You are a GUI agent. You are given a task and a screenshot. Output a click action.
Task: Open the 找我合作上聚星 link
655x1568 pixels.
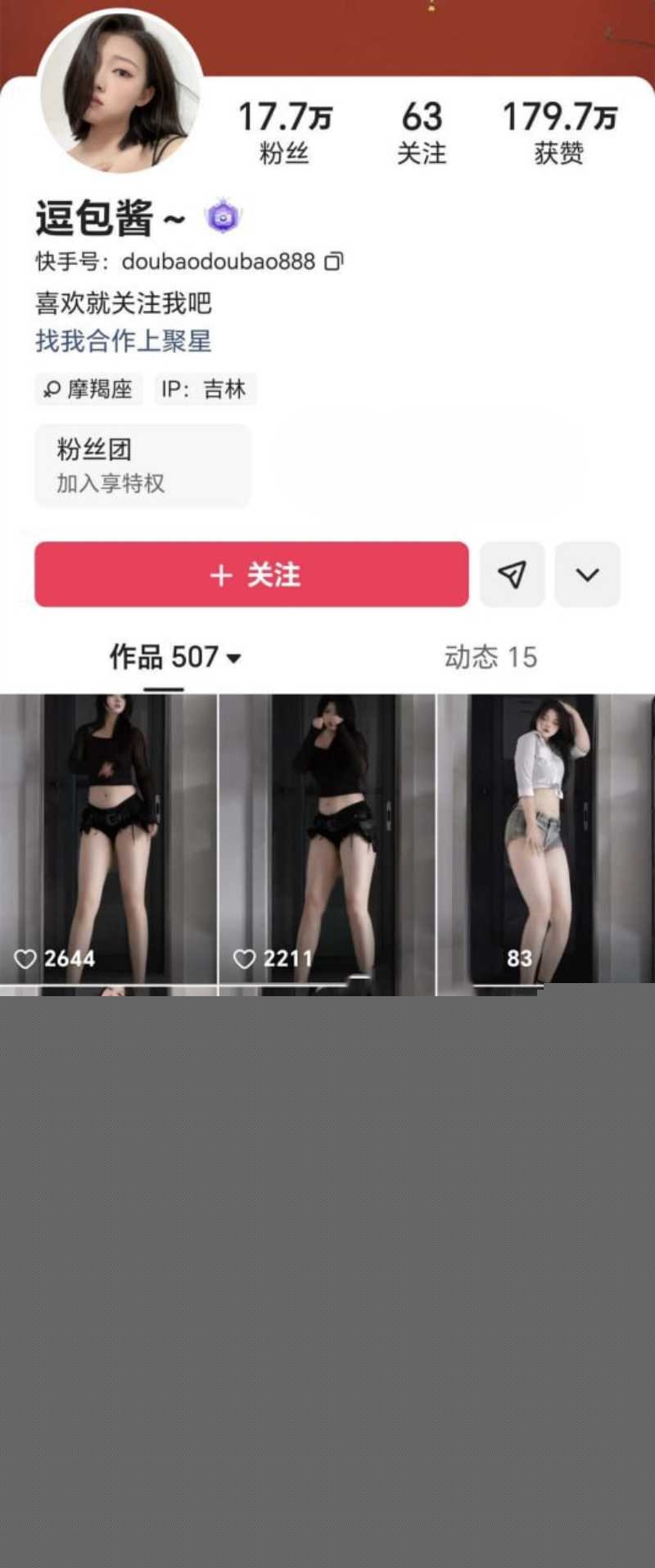(x=123, y=342)
